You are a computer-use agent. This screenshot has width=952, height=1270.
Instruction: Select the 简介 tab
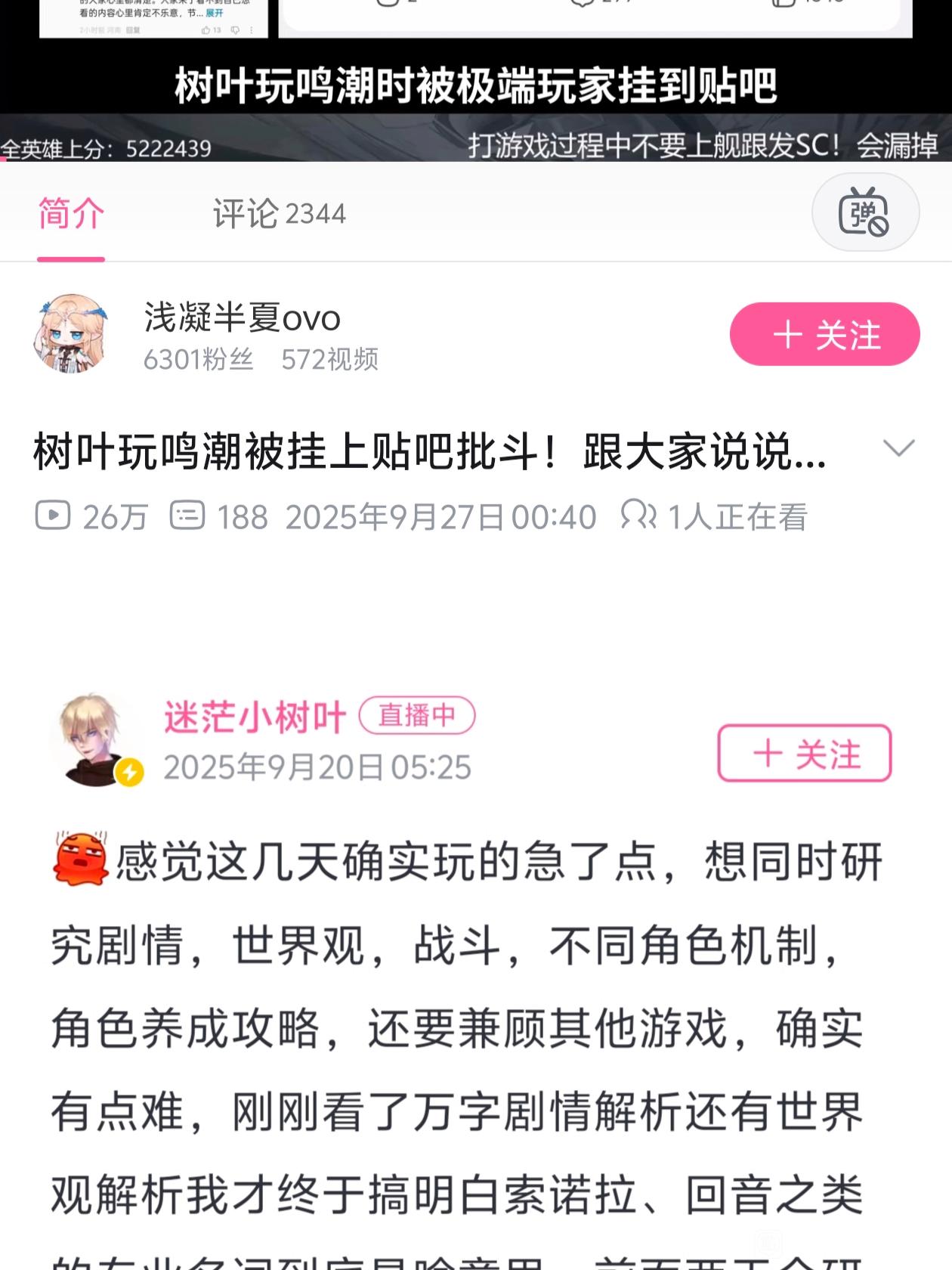point(71,214)
